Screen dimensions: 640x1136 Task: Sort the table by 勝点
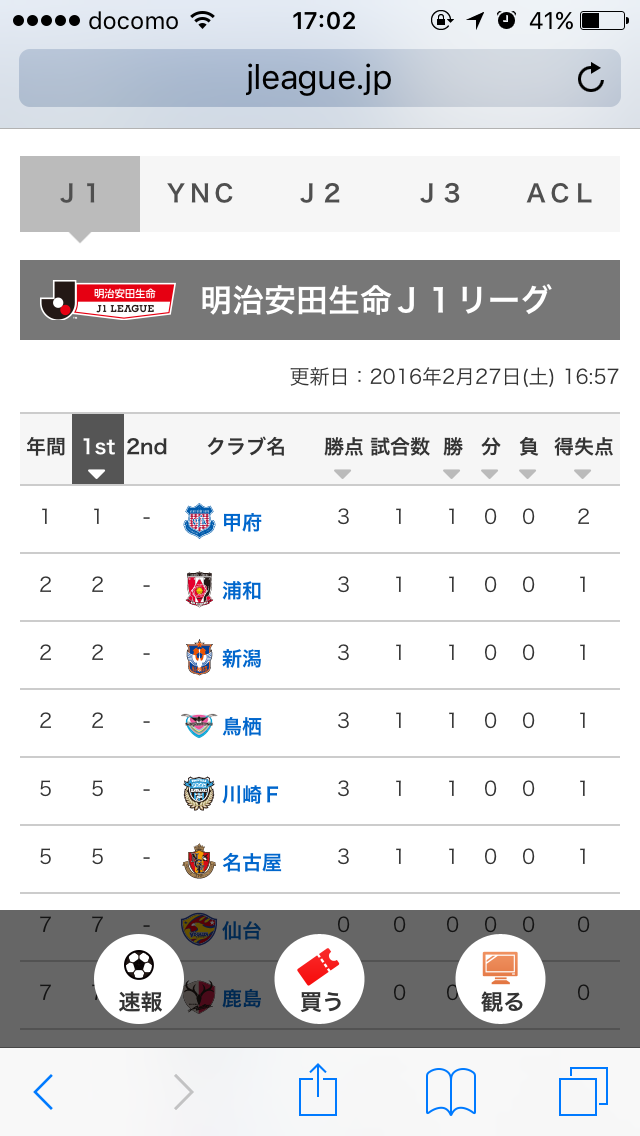[343, 456]
